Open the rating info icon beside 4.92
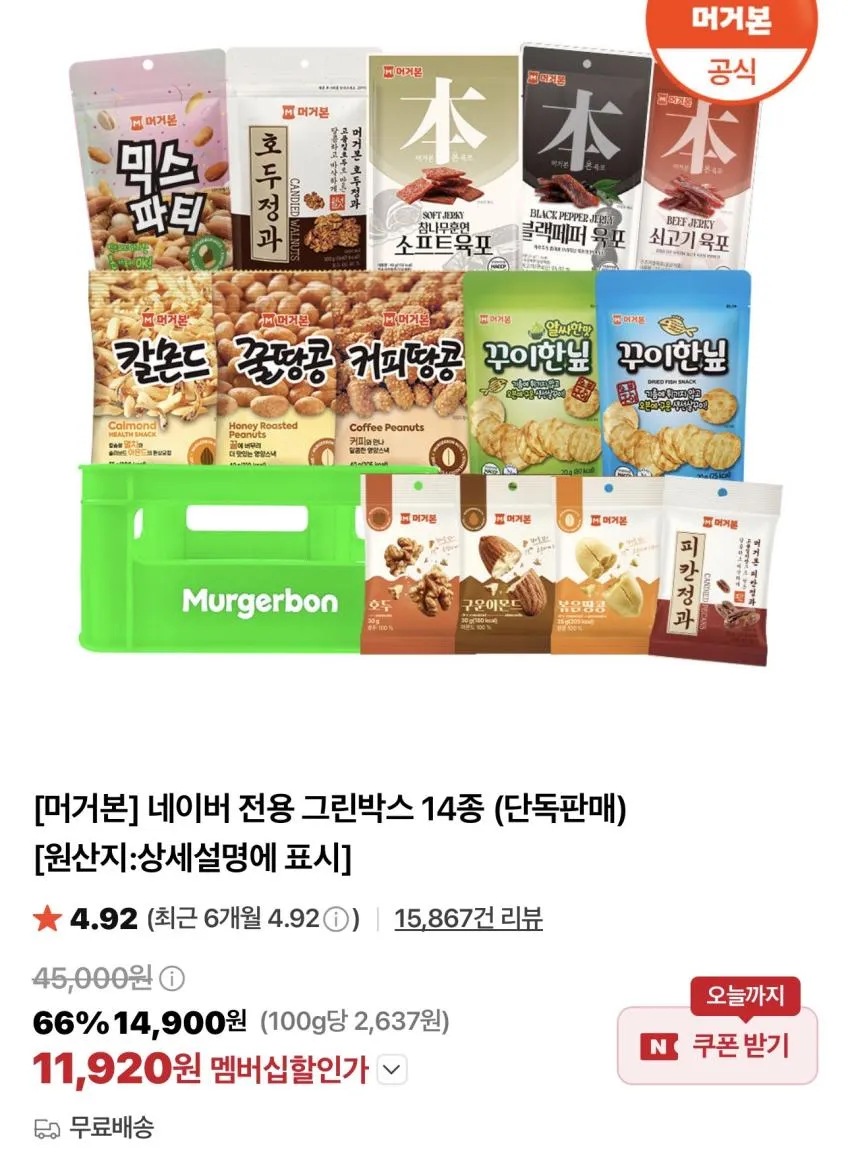The width and height of the screenshot is (850, 1161). (336, 920)
